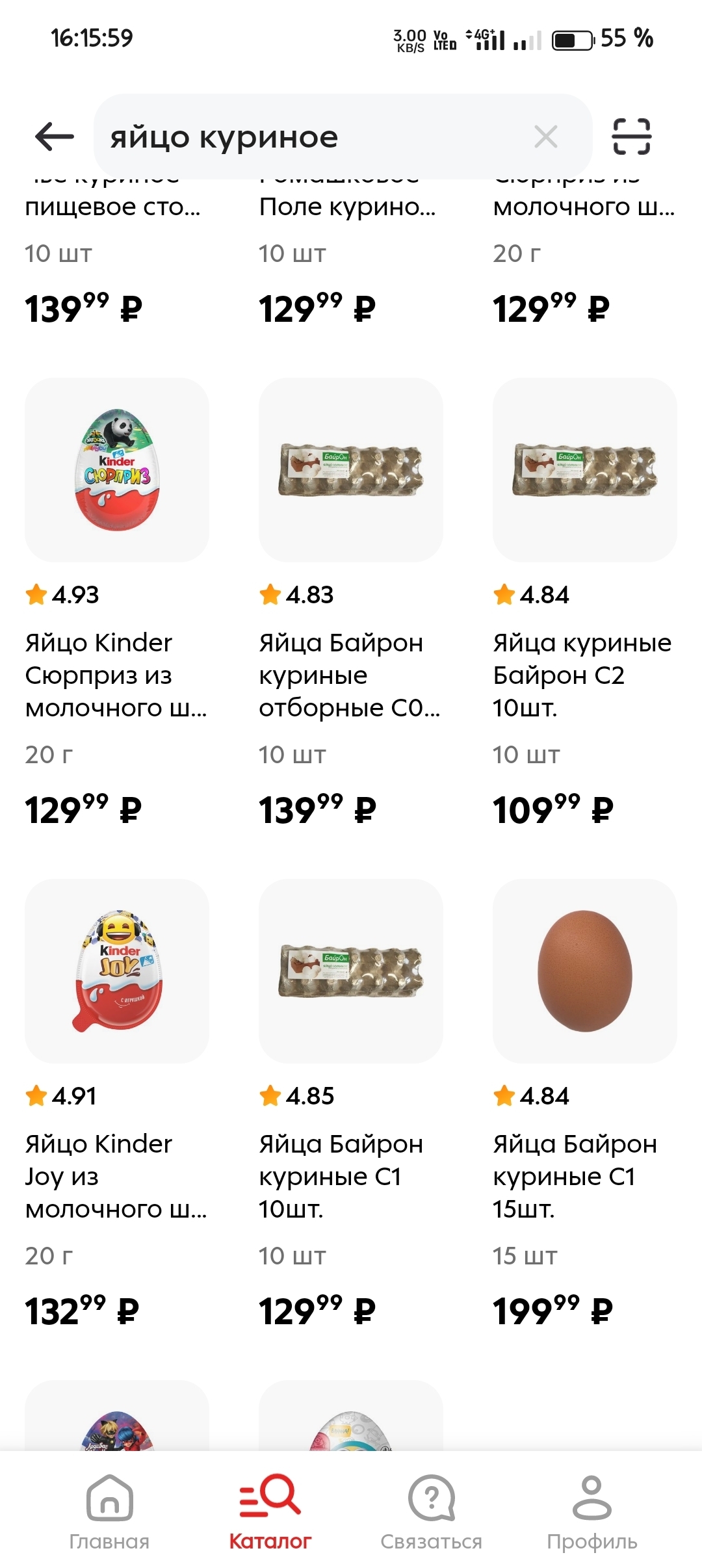Edit the search field 'яйцо куриное'
Screen dimensions: 702x1568
click(312, 137)
